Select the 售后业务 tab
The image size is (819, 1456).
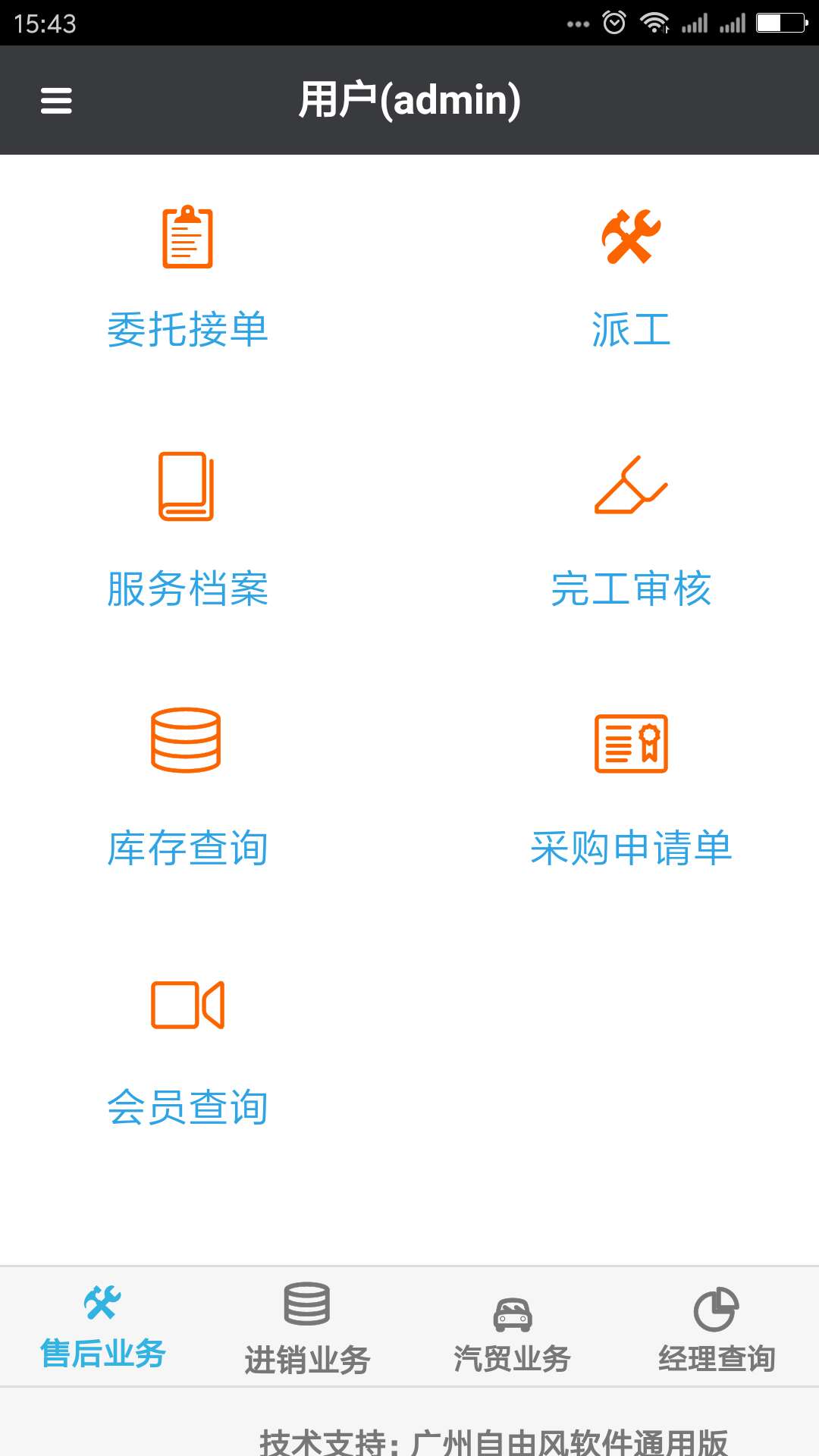pyautogui.click(x=102, y=1327)
